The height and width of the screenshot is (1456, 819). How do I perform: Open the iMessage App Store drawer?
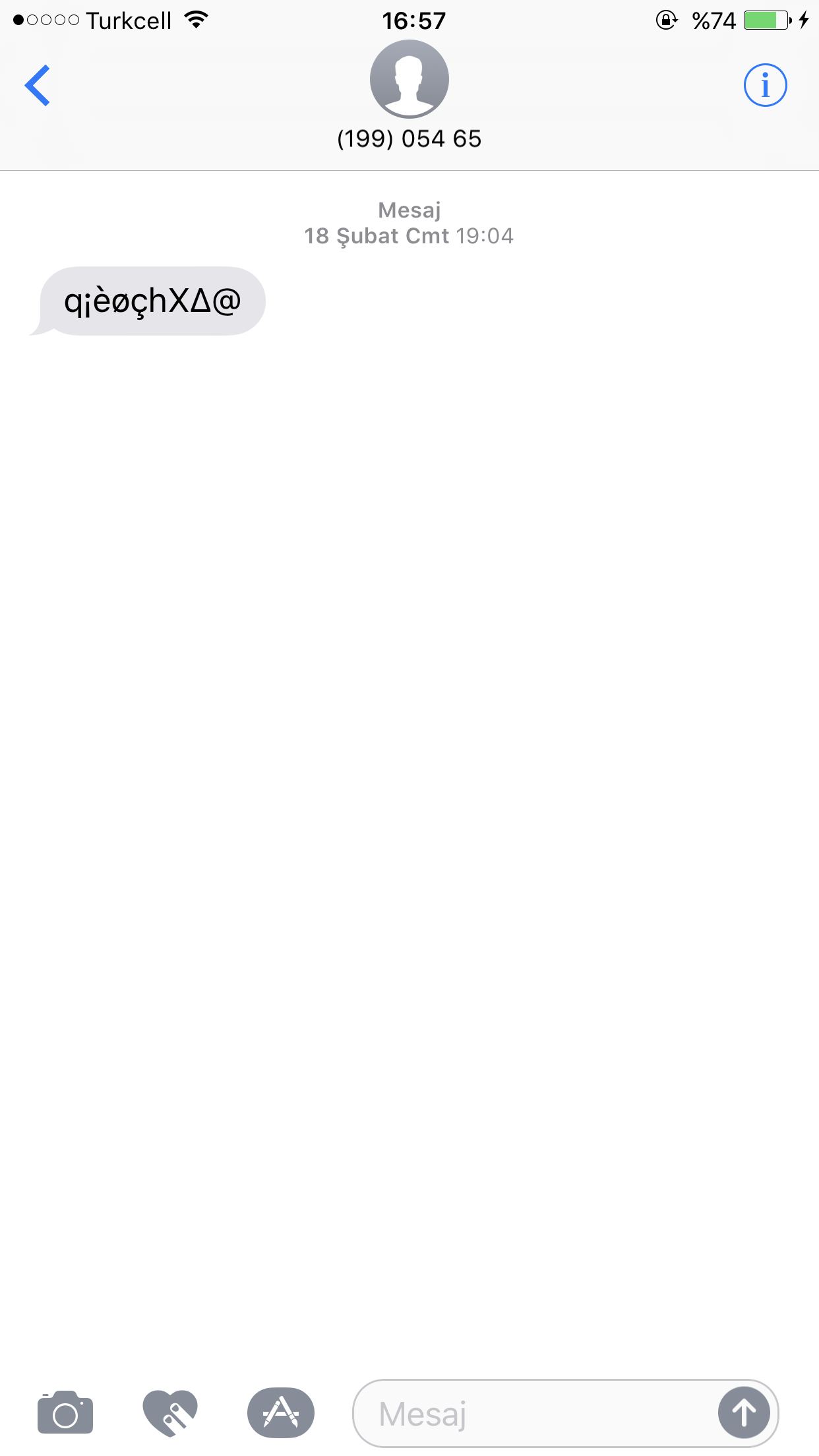click(281, 1412)
